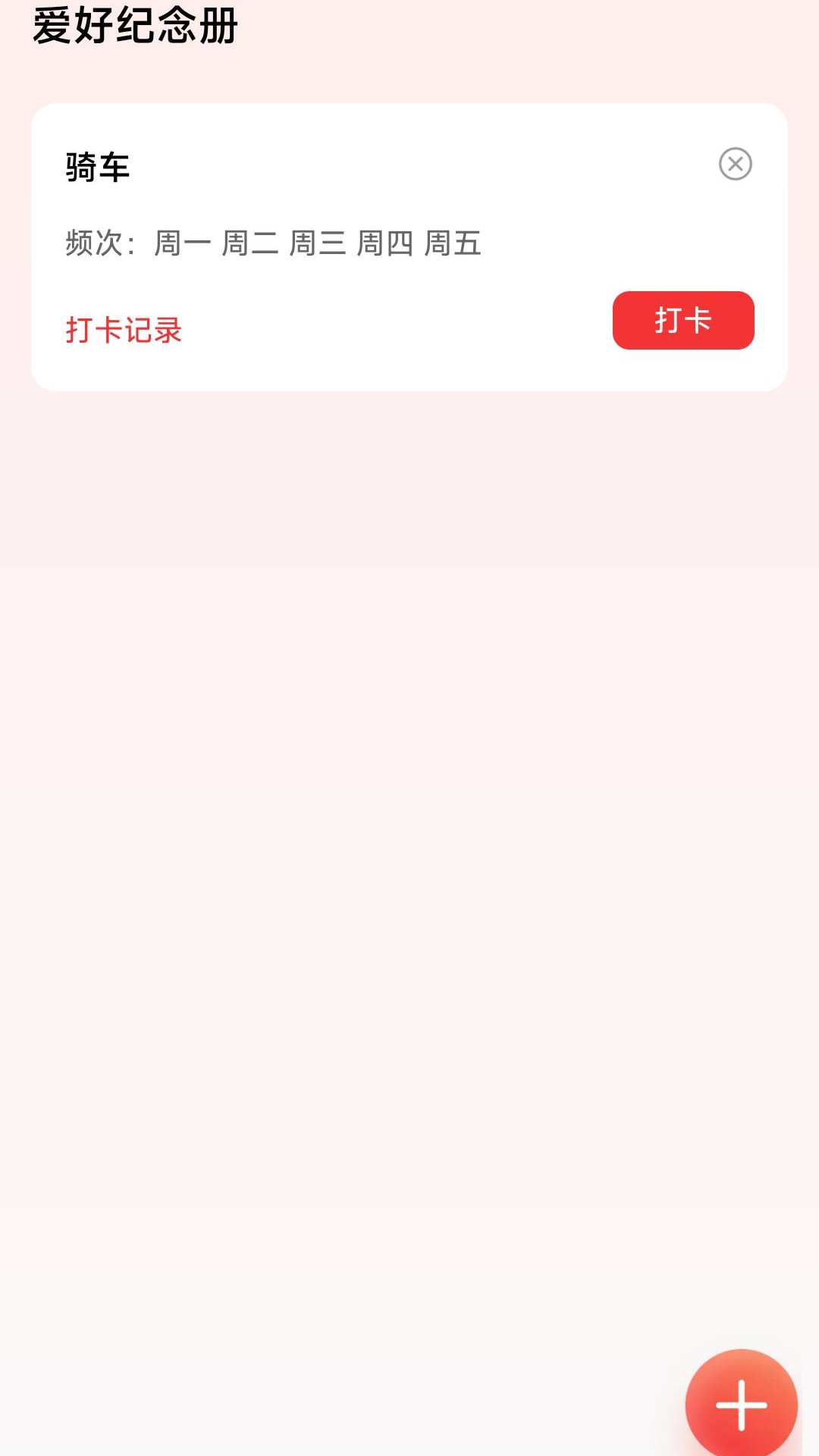
Task: Tap 打卡 to check in for 骑车
Action: point(682,320)
